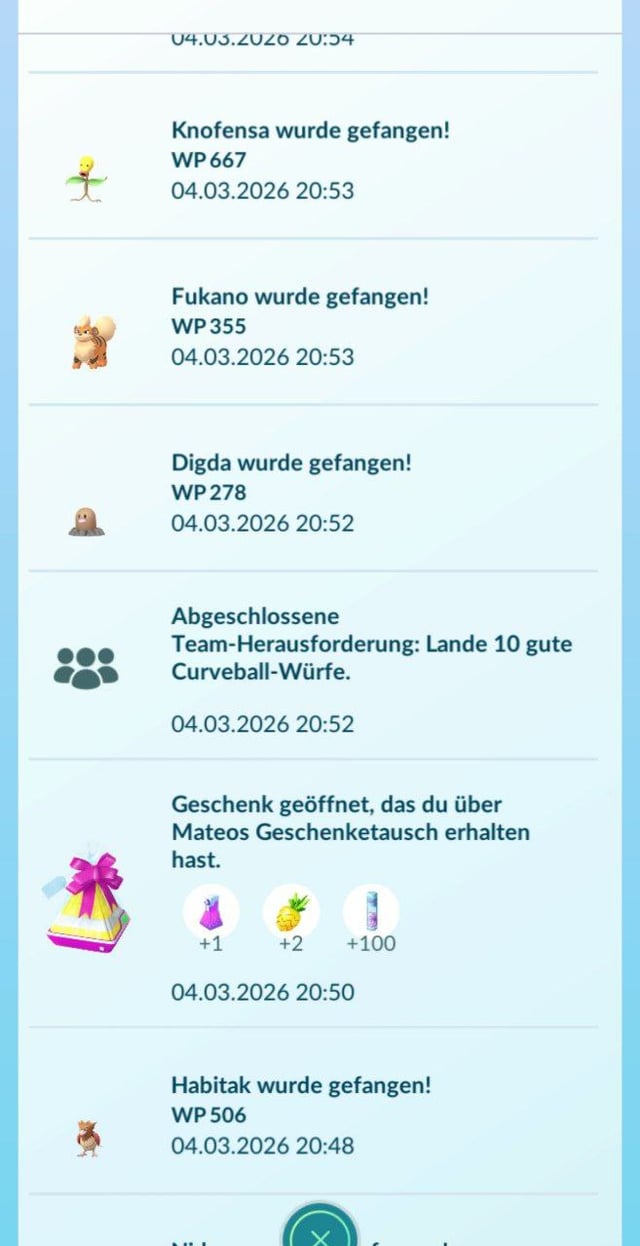The image size is (640, 1246).
Task: View the caught Digda with WP 278
Action: coord(291,492)
